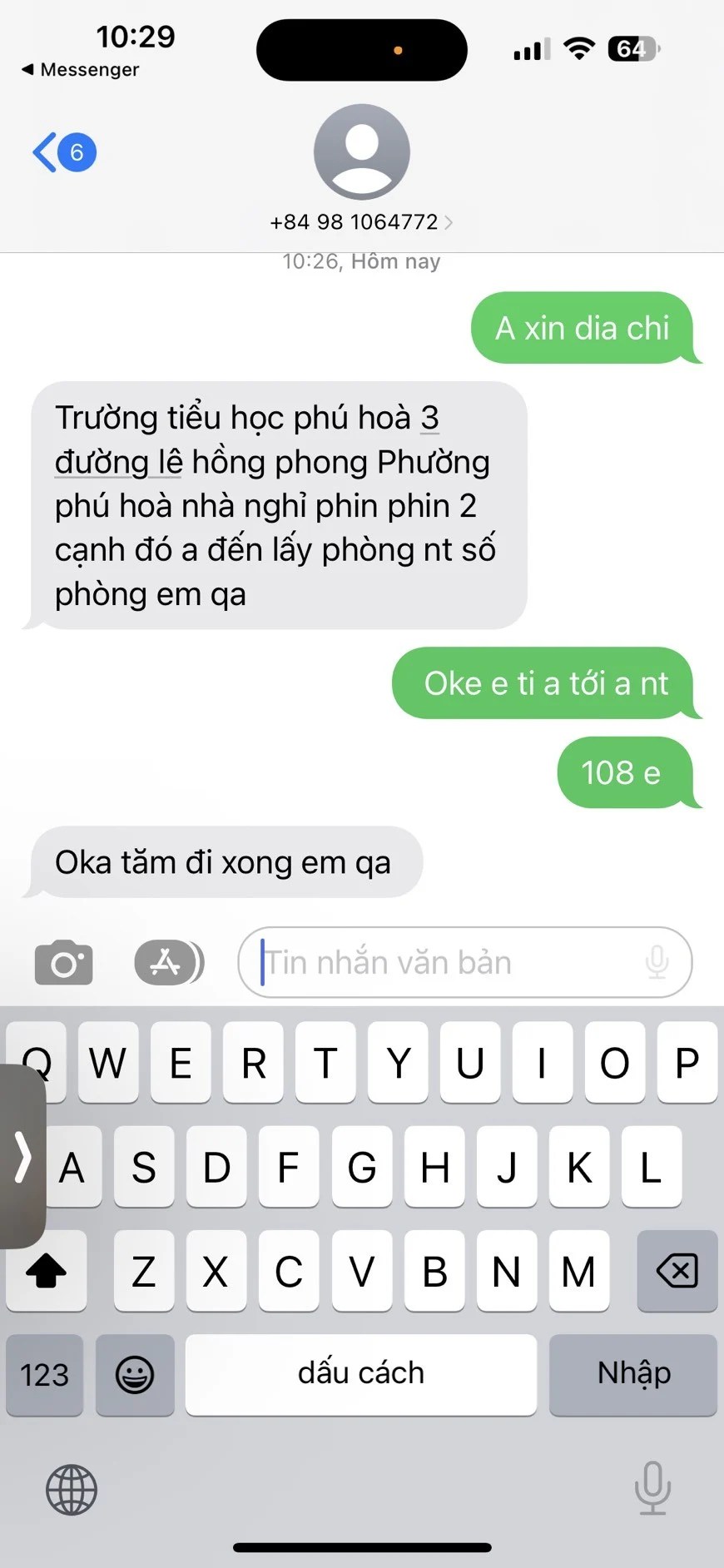Open the iMessage apps drawer
724x1568 pixels.
point(168,963)
